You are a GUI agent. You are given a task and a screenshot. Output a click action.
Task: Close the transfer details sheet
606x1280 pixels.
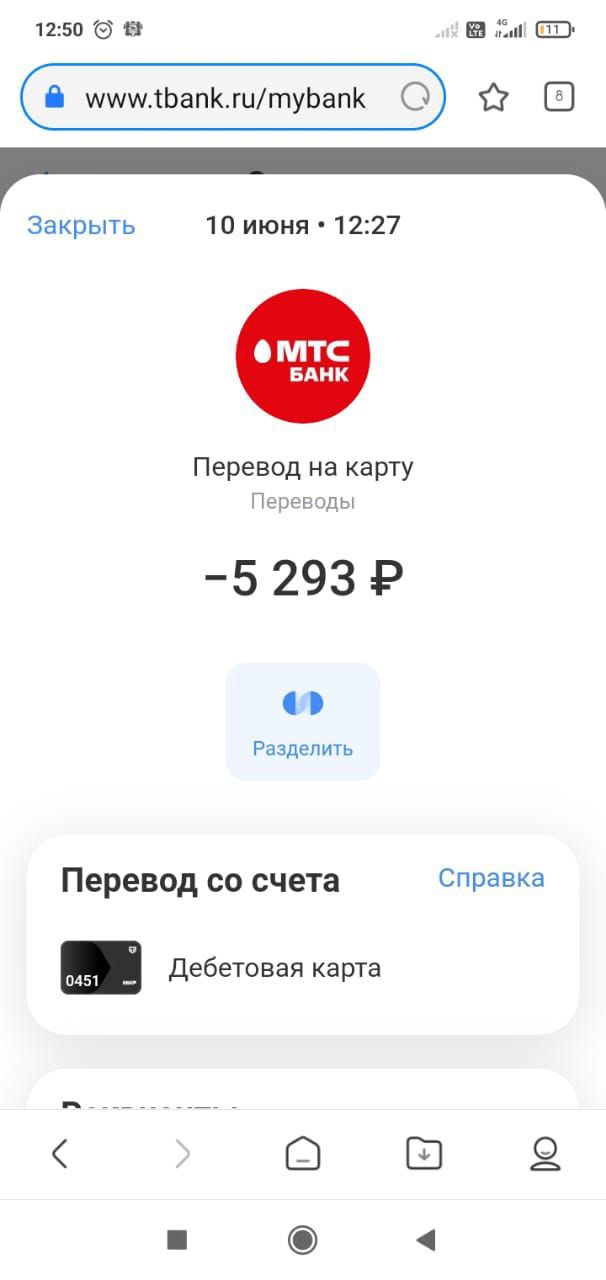point(81,225)
